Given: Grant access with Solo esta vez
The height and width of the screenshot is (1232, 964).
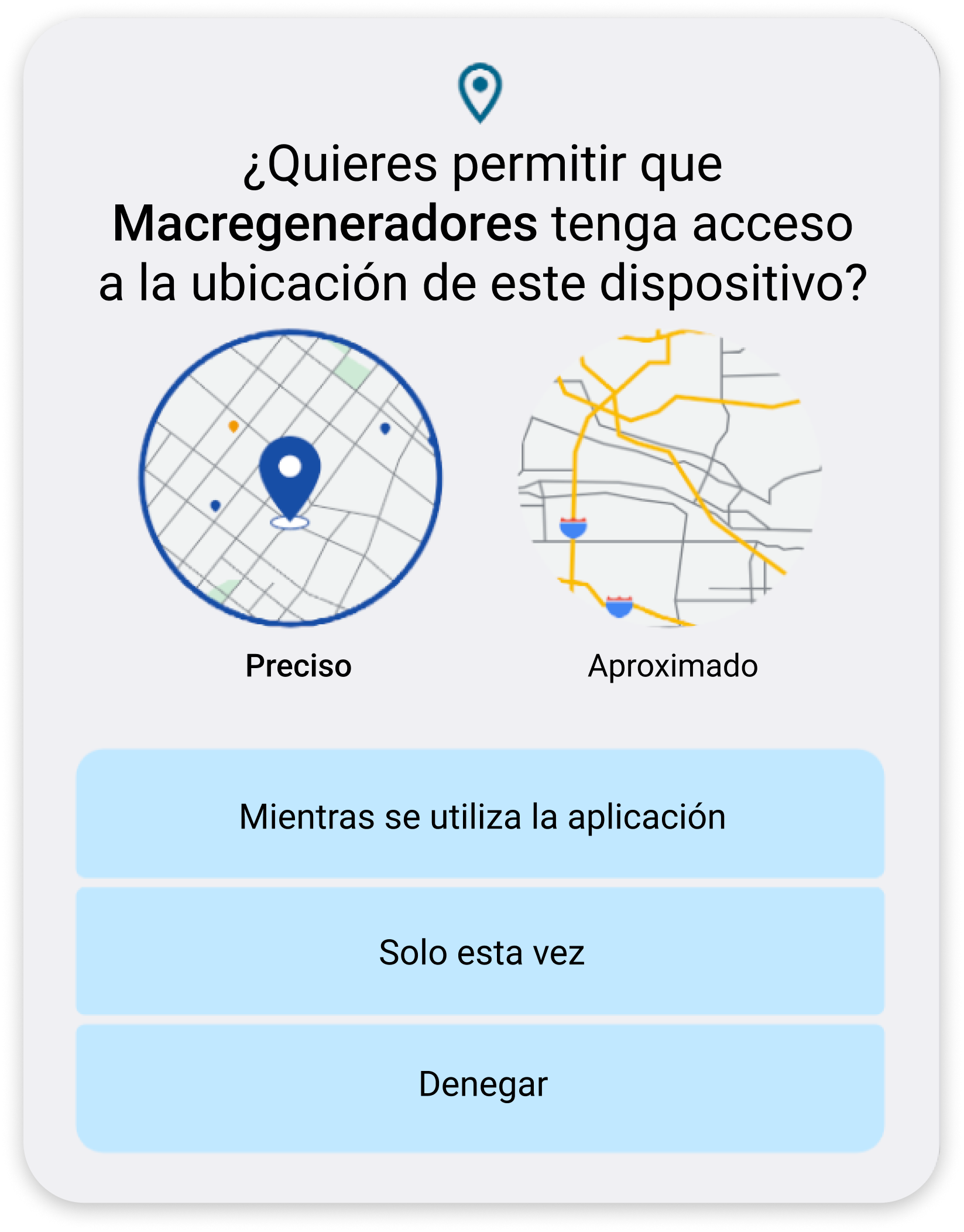Looking at the screenshot, I should 481,952.
